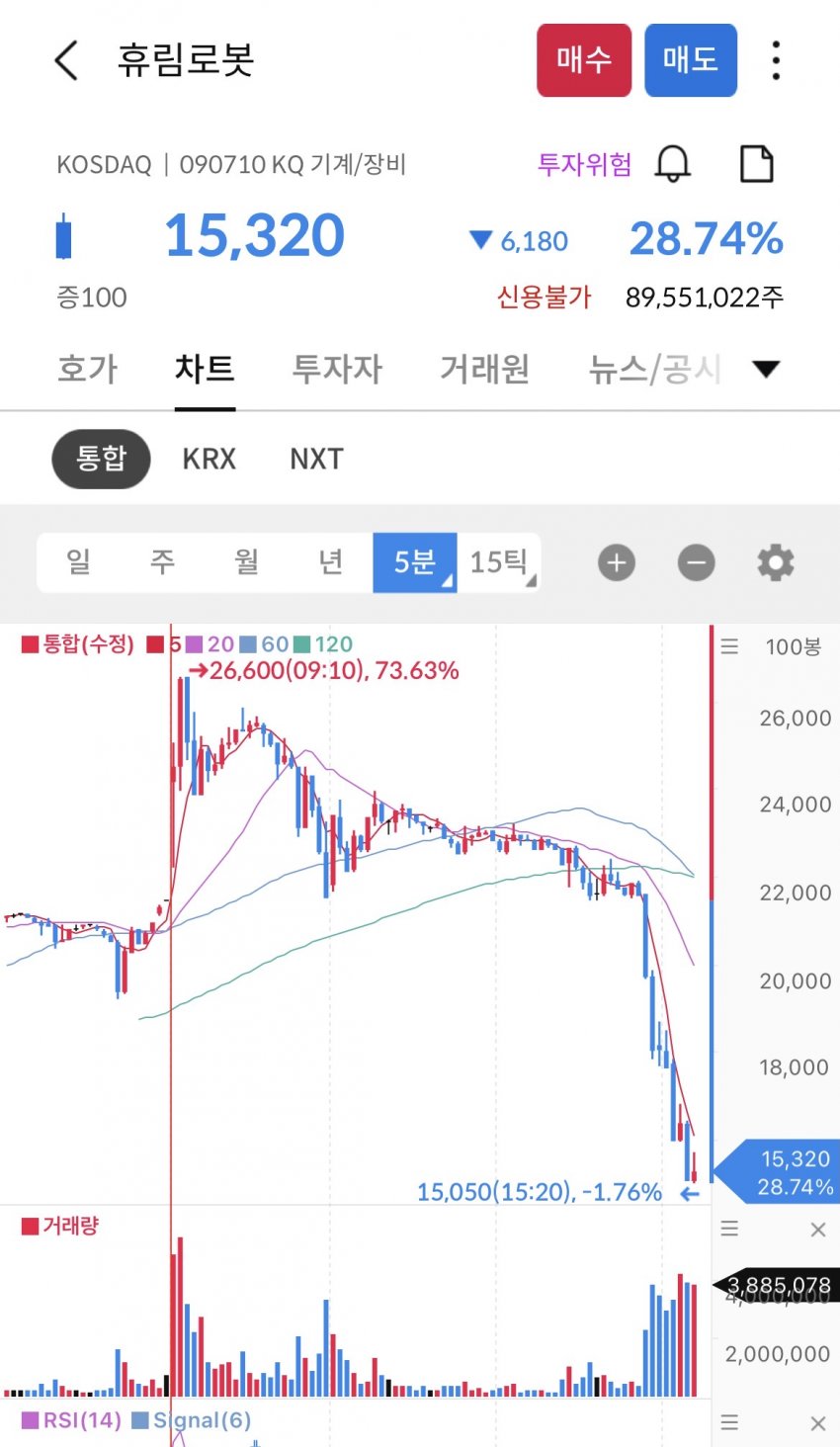Switch the chart to the weekly 주 period
Image resolution: width=840 pixels, height=1447 pixels.
click(162, 562)
